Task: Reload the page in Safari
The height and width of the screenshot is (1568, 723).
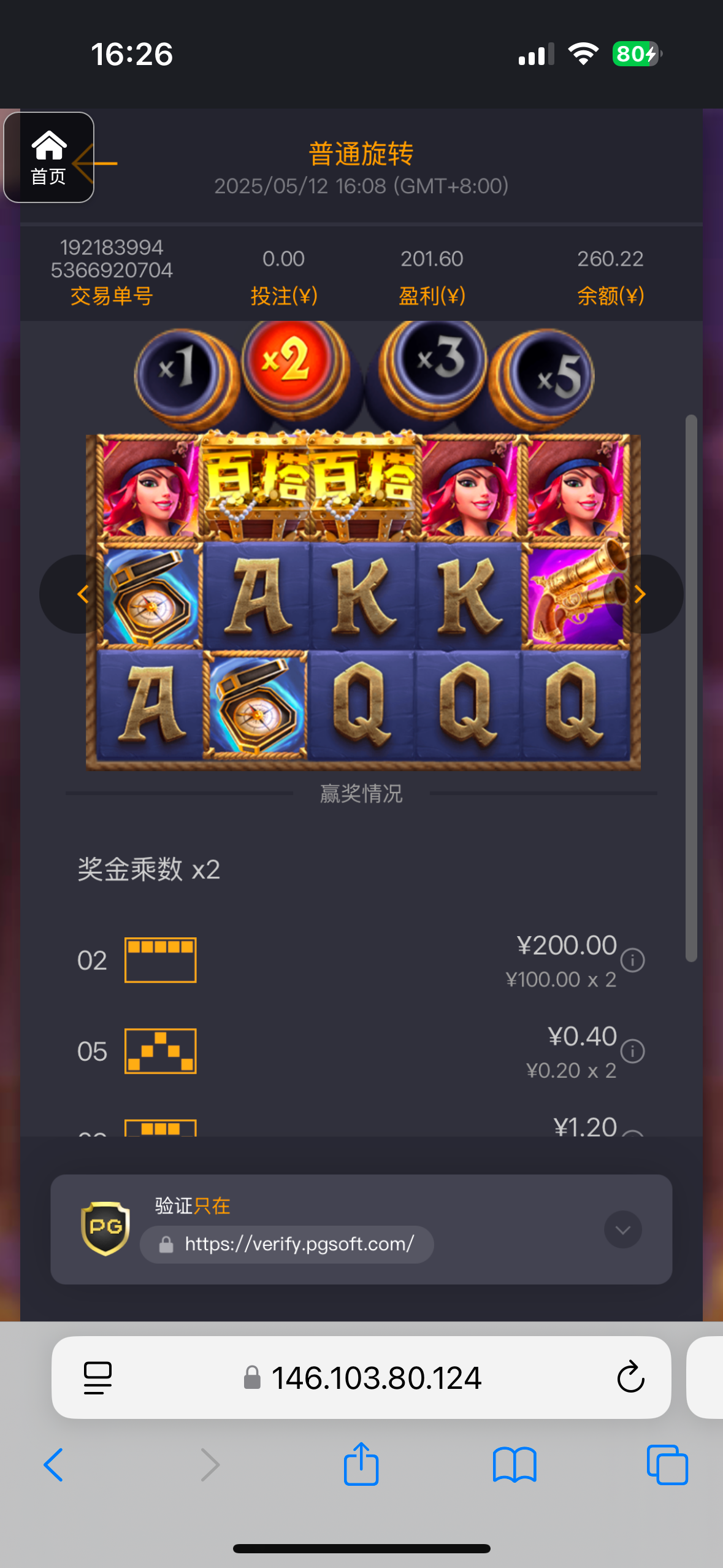Action: tap(630, 1378)
